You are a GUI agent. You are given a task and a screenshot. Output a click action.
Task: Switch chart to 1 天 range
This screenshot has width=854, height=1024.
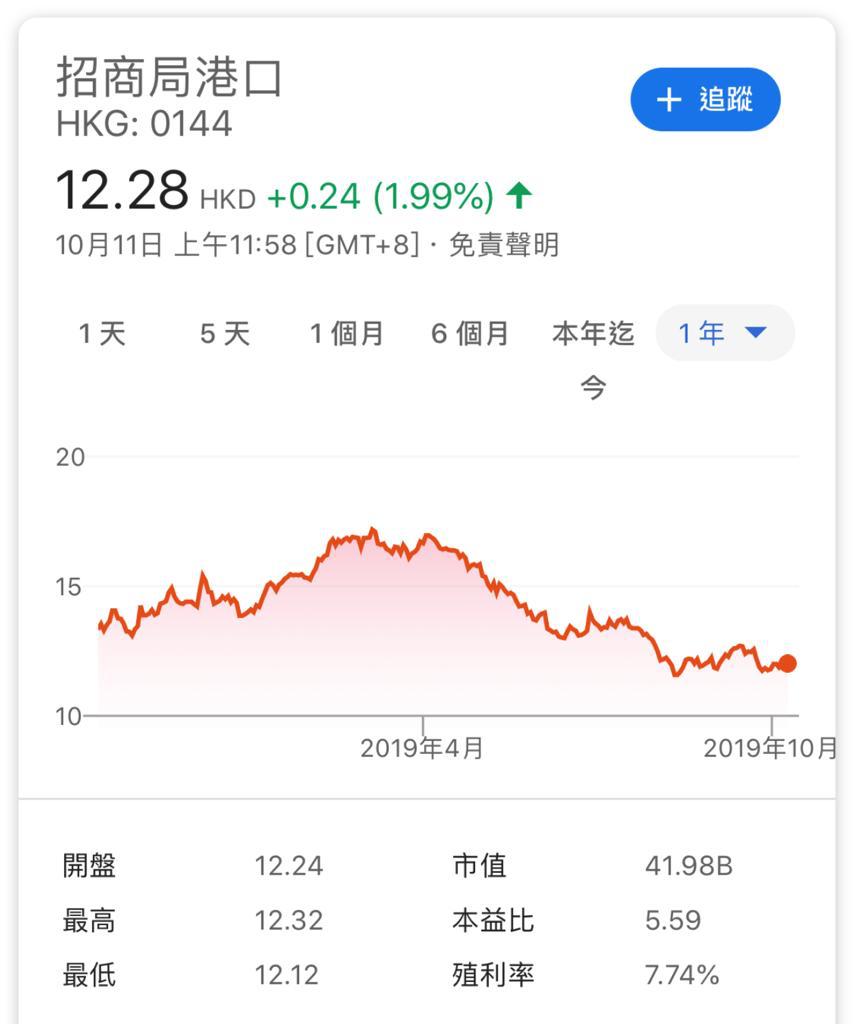coord(102,334)
